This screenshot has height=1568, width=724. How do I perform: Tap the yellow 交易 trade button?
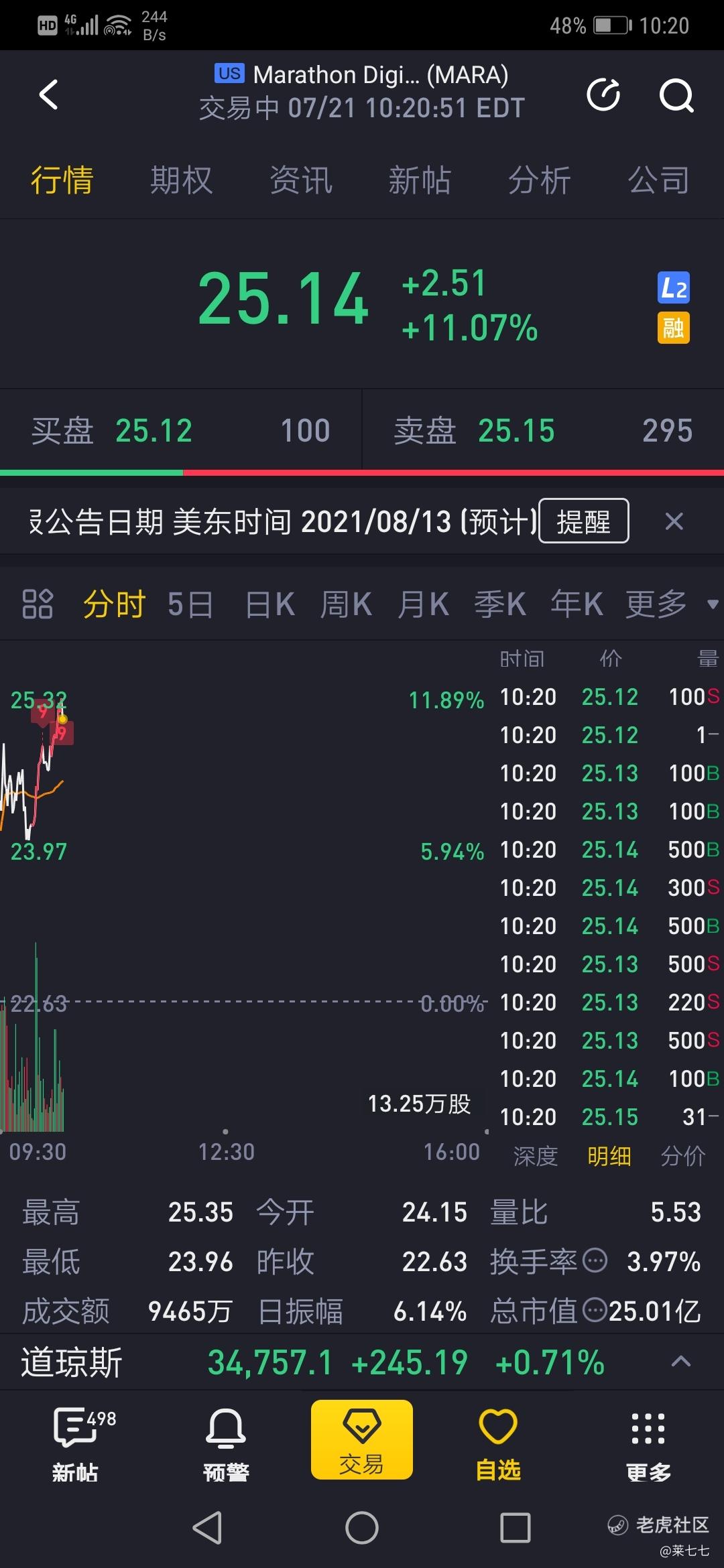362,1439
